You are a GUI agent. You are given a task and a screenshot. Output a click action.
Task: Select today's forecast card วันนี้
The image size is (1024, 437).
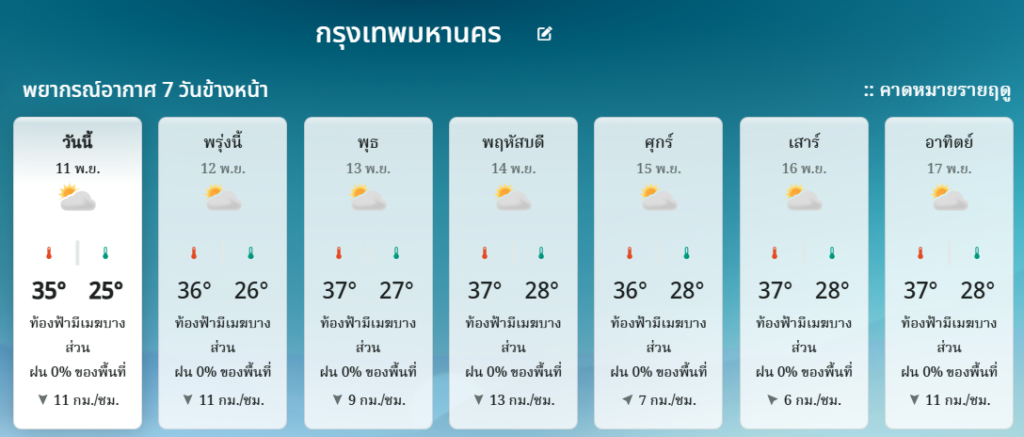(x=77, y=272)
